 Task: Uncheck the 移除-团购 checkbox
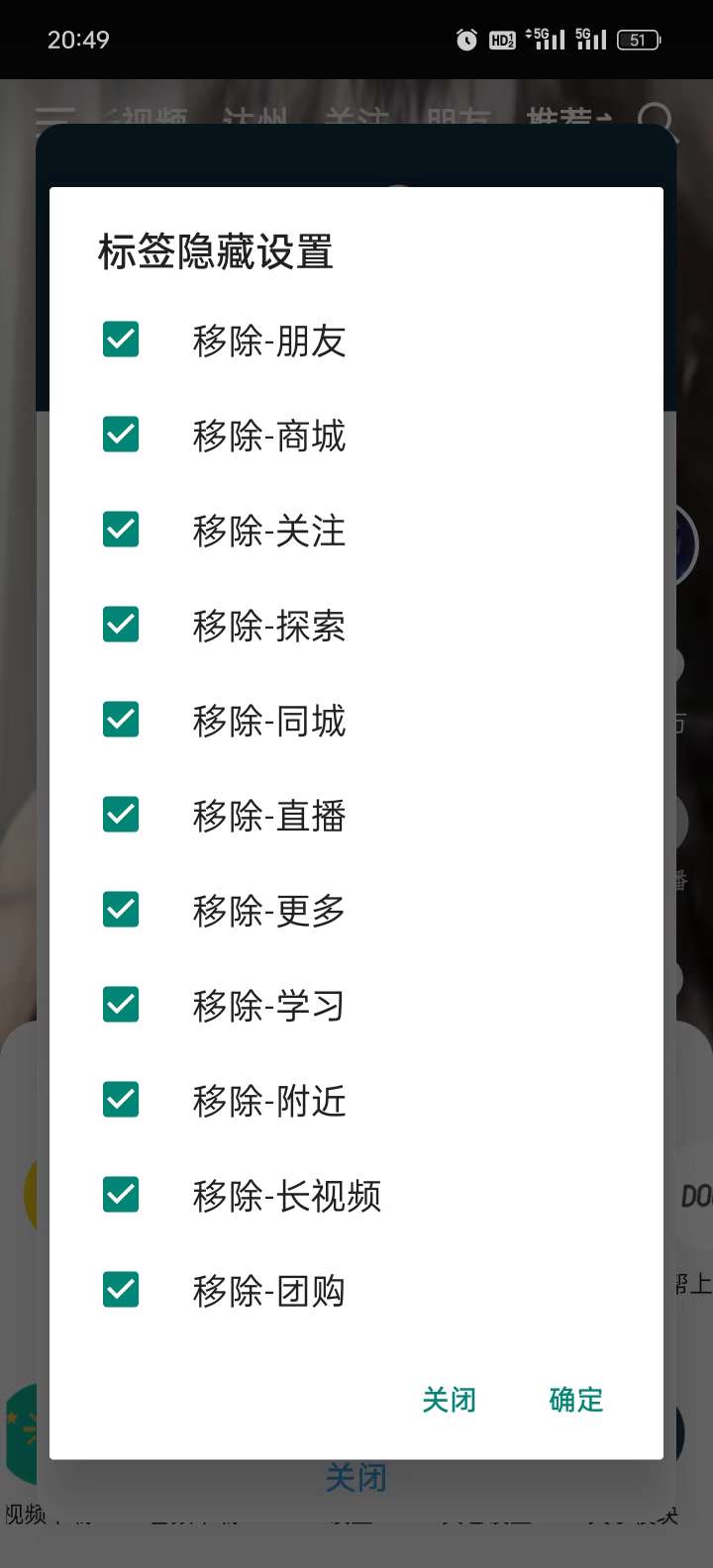121,1290
